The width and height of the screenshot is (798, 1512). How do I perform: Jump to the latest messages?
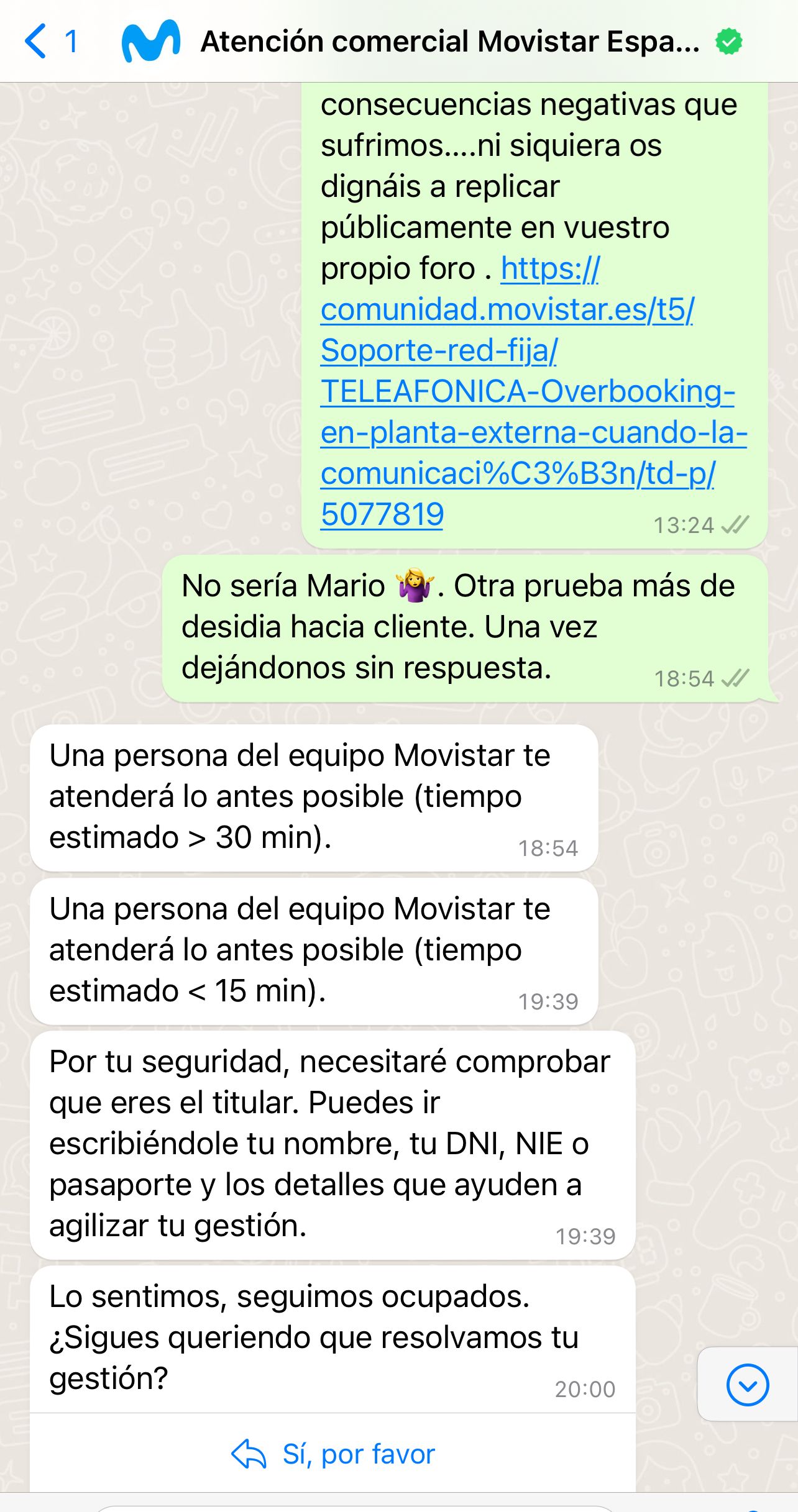click(x=747, y=1385)
